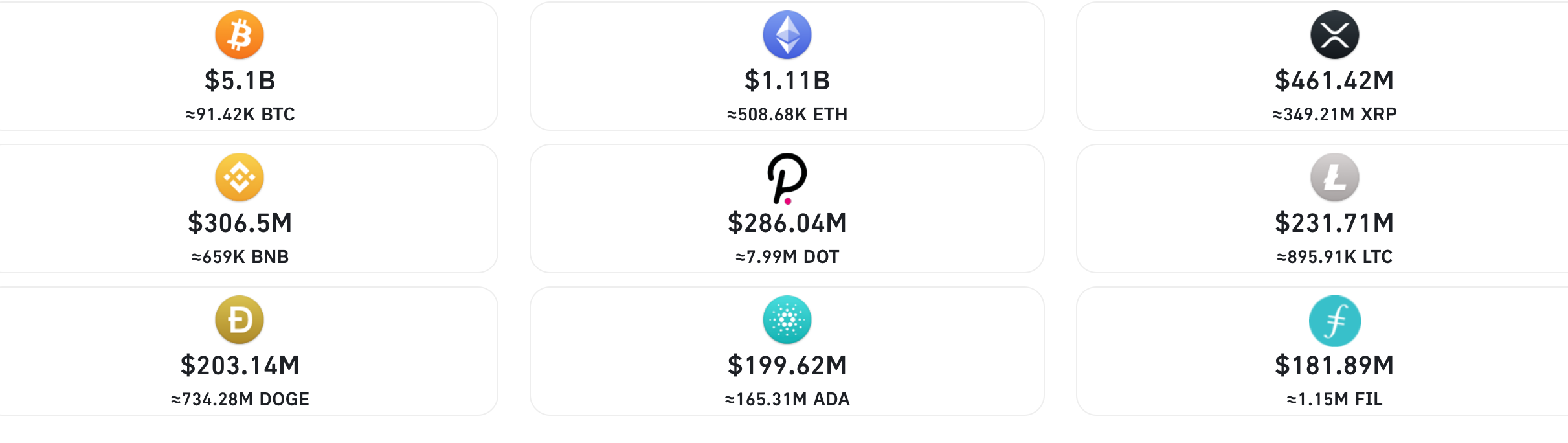Open the ETH reserves card
The width and height of the screenshot is (1568, 443).
(787, 67)
